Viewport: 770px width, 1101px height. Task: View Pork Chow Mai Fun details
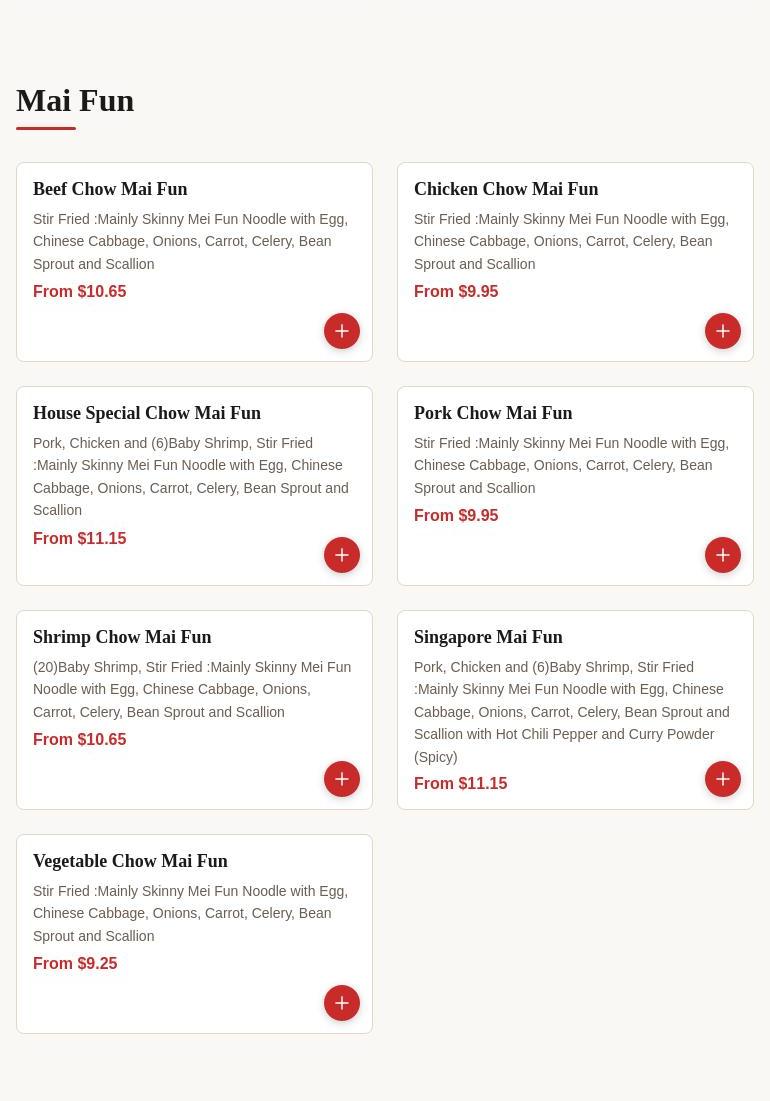493,413
